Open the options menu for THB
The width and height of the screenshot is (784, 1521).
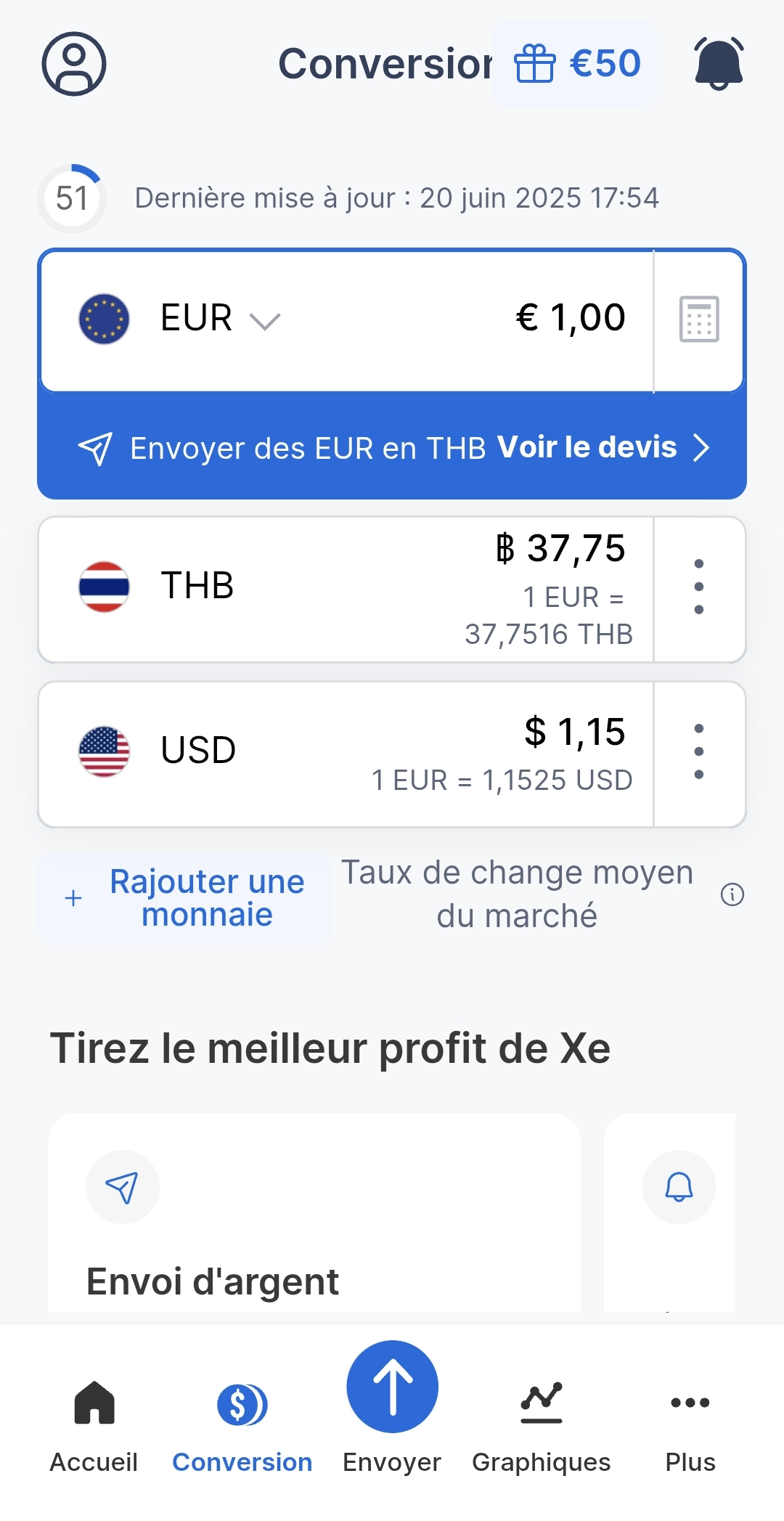coord(699,587)
